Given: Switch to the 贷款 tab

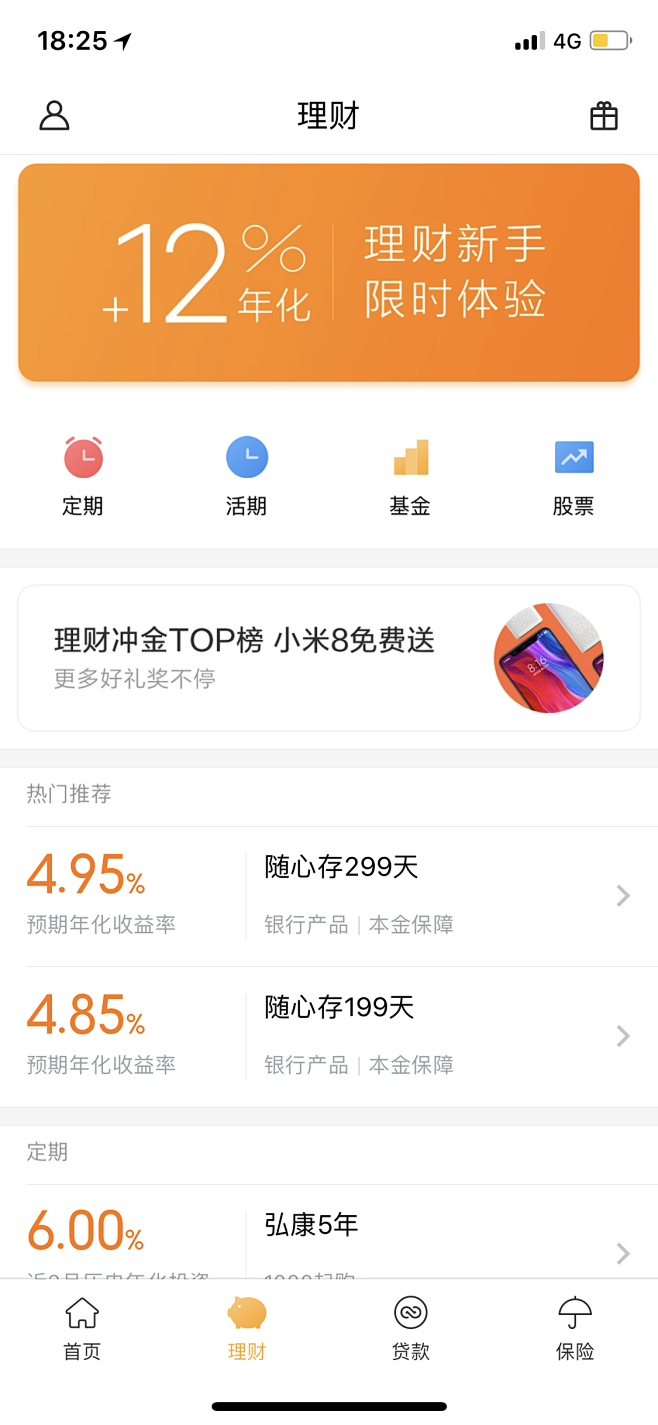Looking at the screenshot, I should 410,1328.
